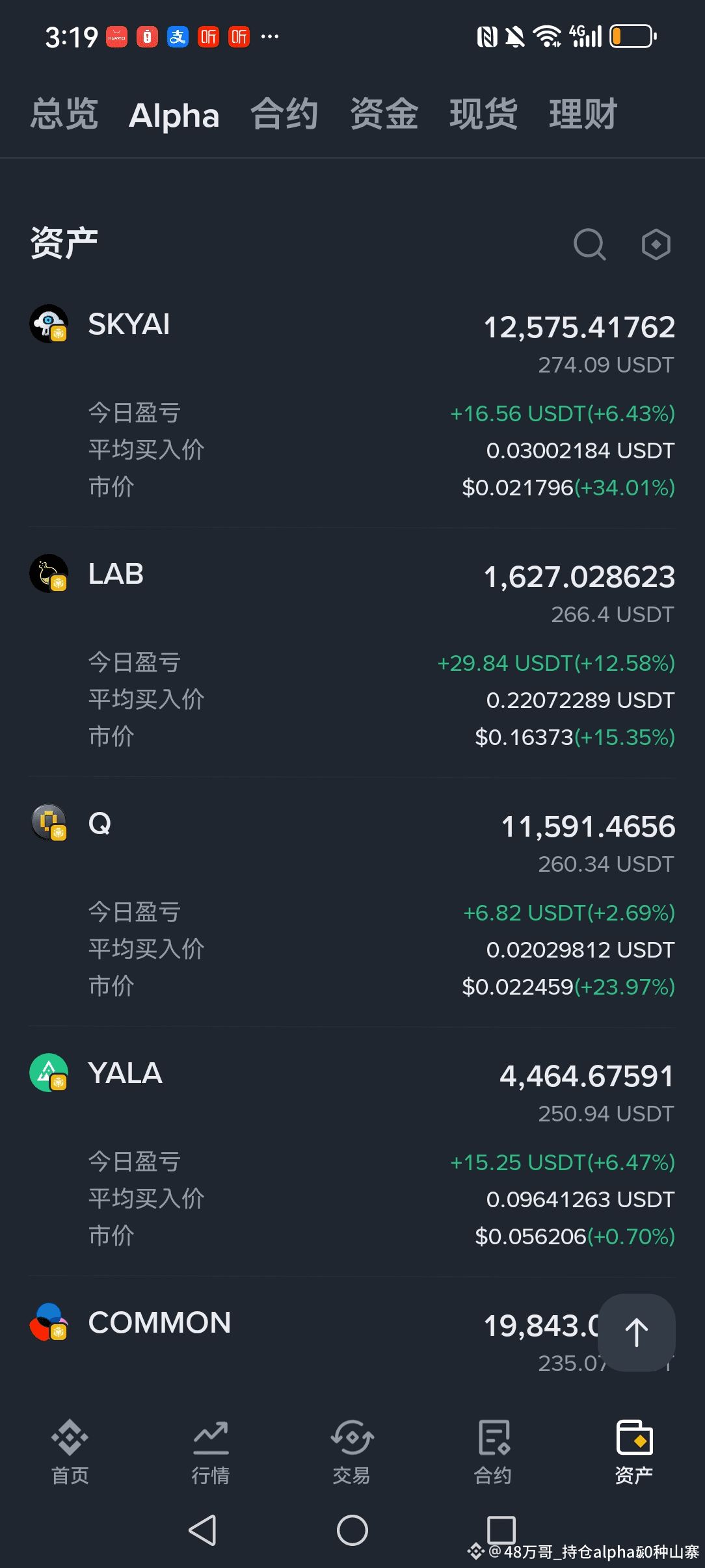Switch to the 合约 top tab

click(284, 115)
